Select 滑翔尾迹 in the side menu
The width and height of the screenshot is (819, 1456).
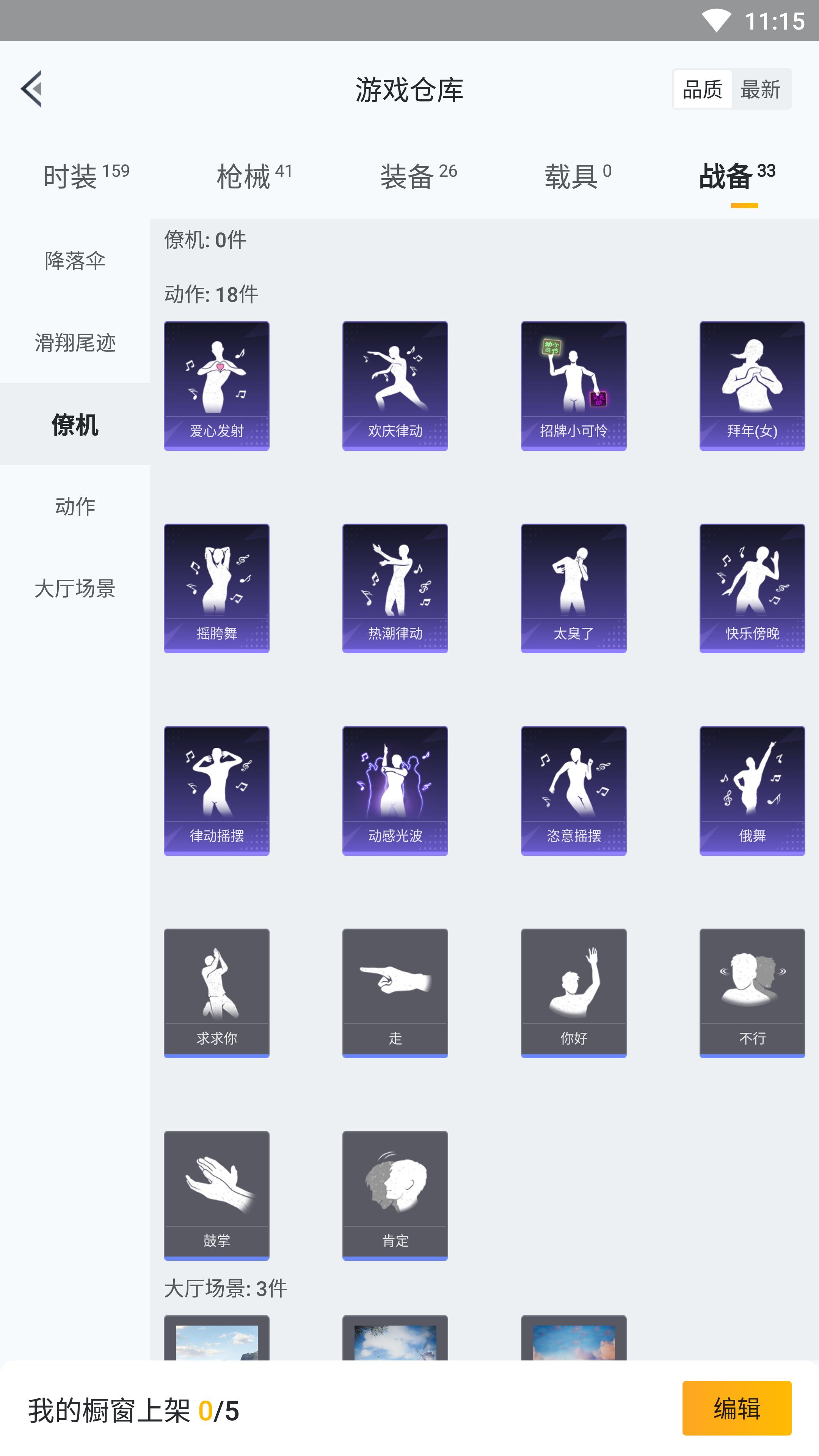[x=75, y=342]
